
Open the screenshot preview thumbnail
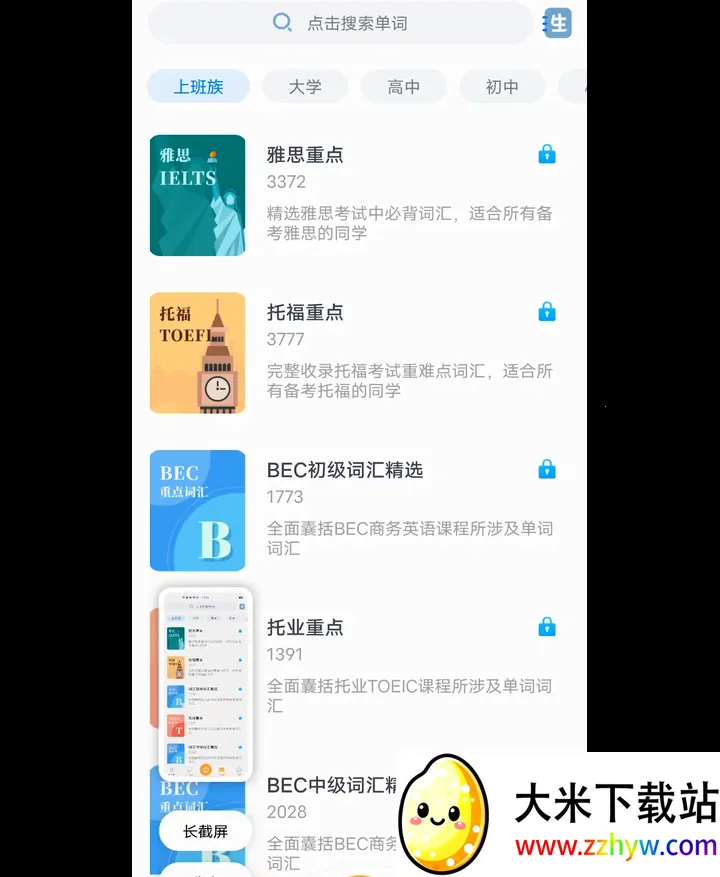[205, 685]
